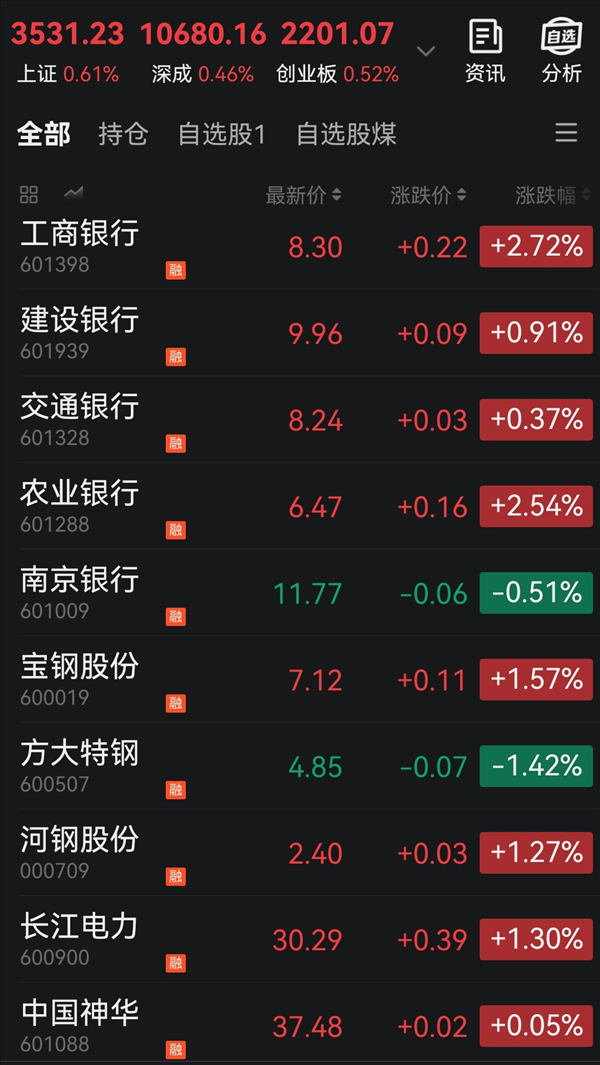This screenshot has height=1065, width=600.
Task: Open 建设银行 stock details
Action: (300, 333)
